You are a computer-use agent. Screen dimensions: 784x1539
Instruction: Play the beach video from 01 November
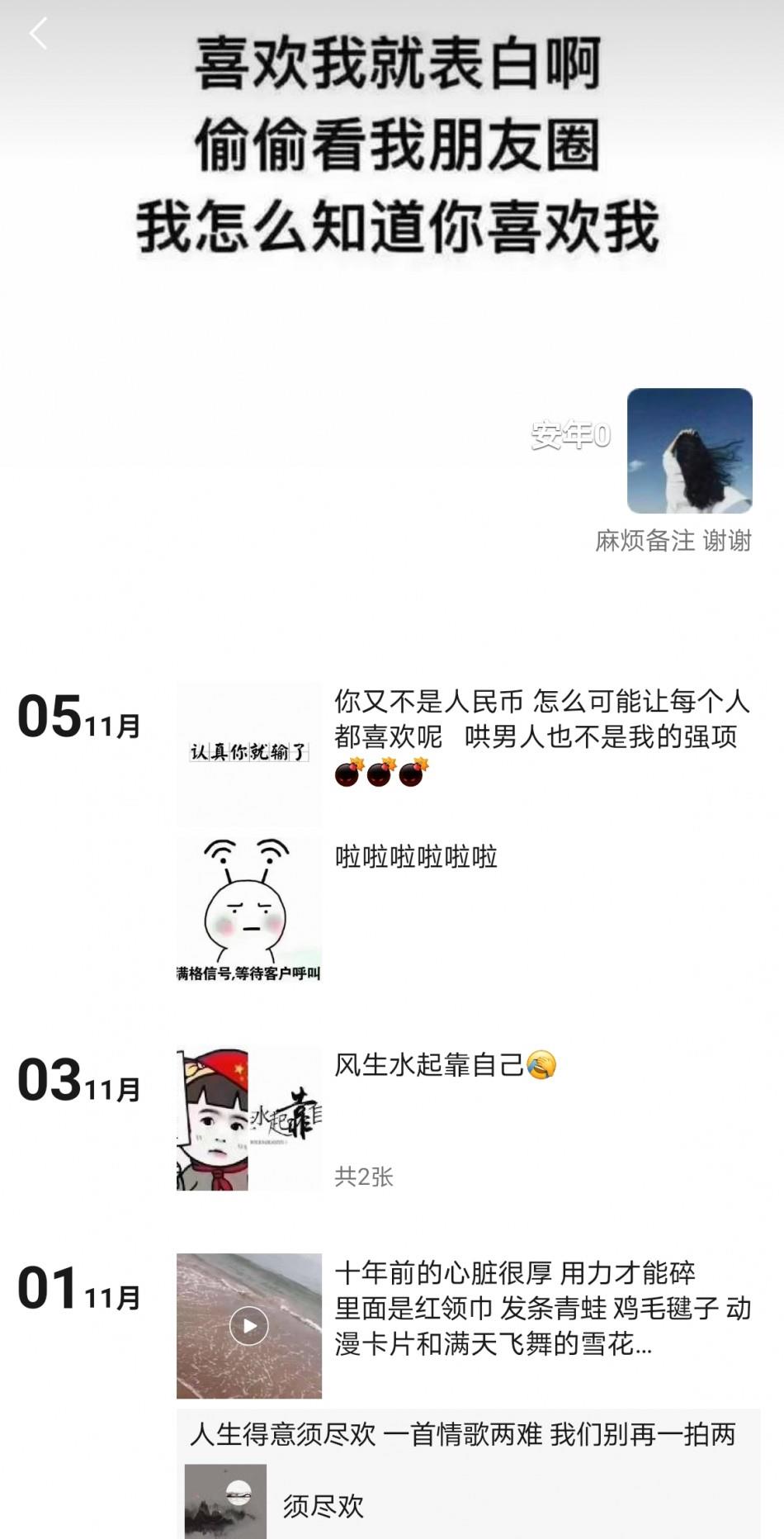(x=248, y=1326)
